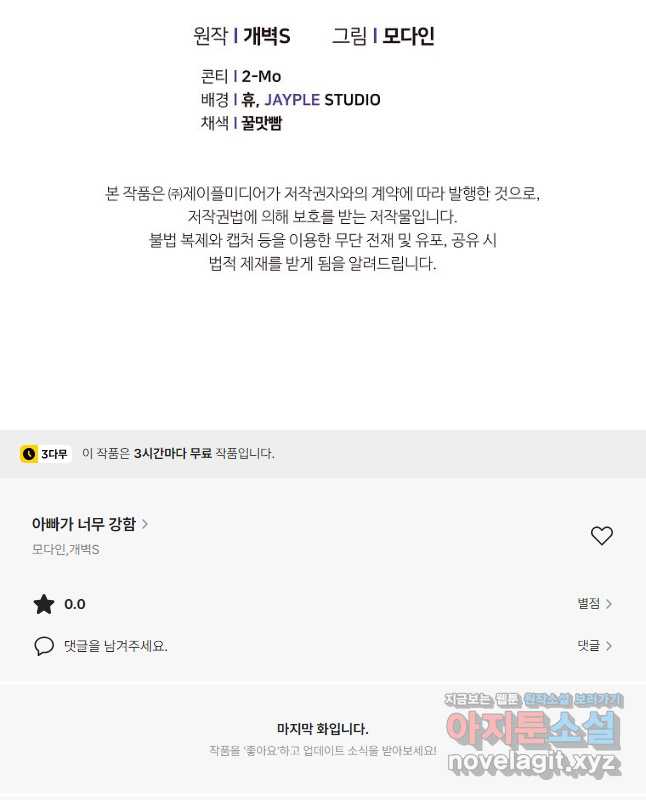Open the 아빠가 너무 강함 series page
Viewport: 646px width, 800px height.
click(x=90, y=523)
